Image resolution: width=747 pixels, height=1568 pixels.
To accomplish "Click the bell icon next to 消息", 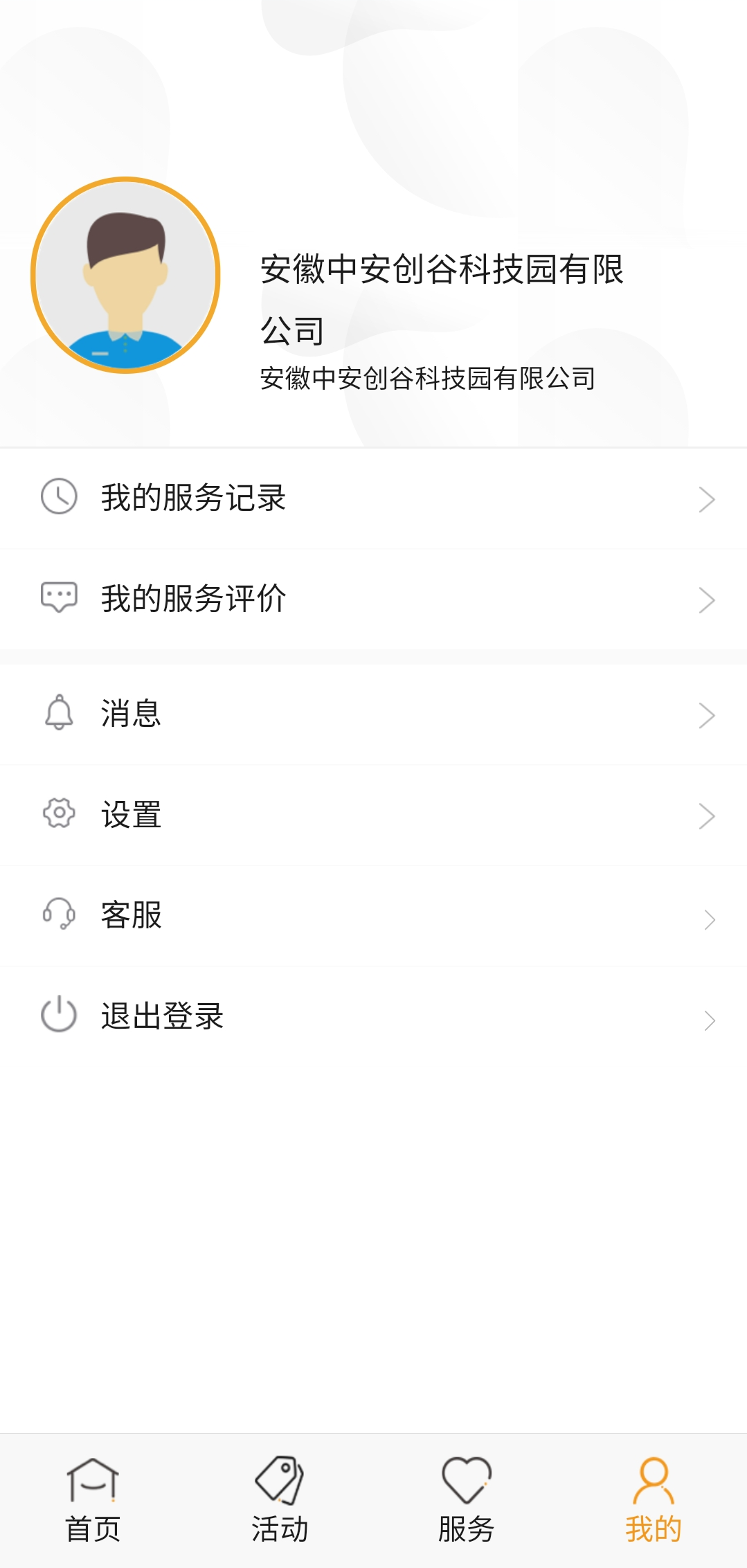I will coord(58,714).
